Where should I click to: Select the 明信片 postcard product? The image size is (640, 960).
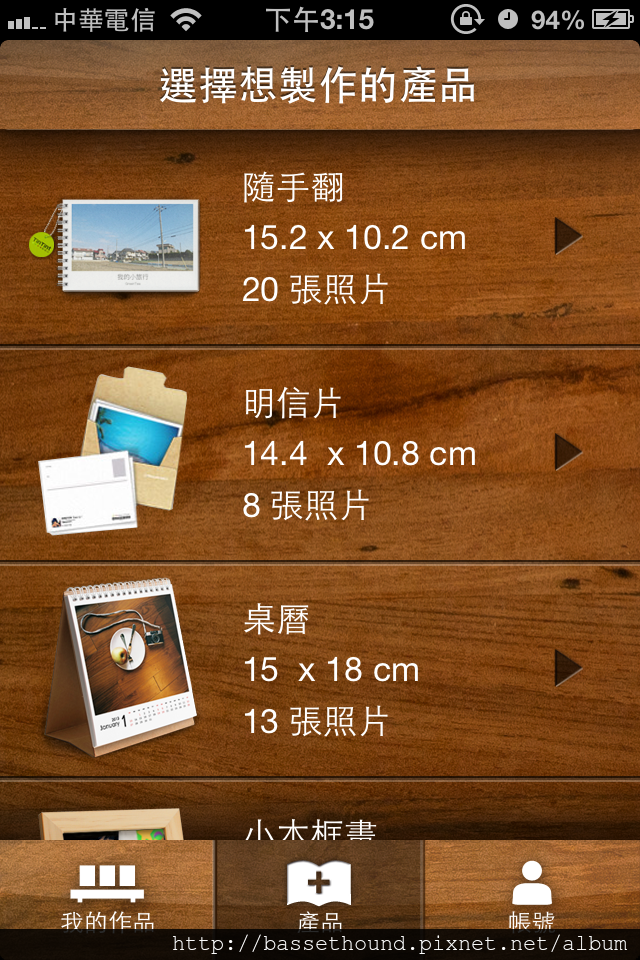point(320,455)
